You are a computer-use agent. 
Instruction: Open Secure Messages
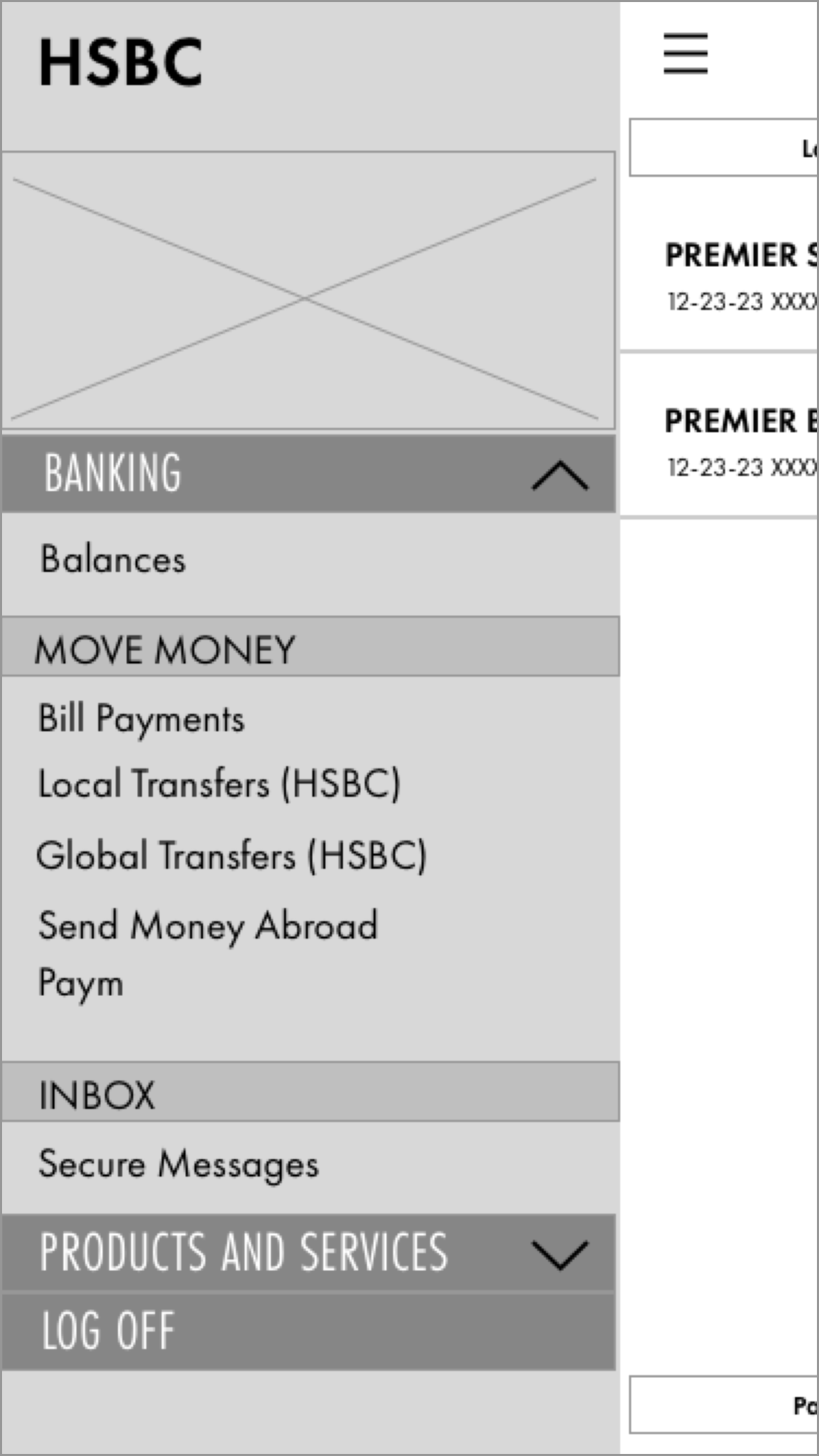tap(178, 1164)
